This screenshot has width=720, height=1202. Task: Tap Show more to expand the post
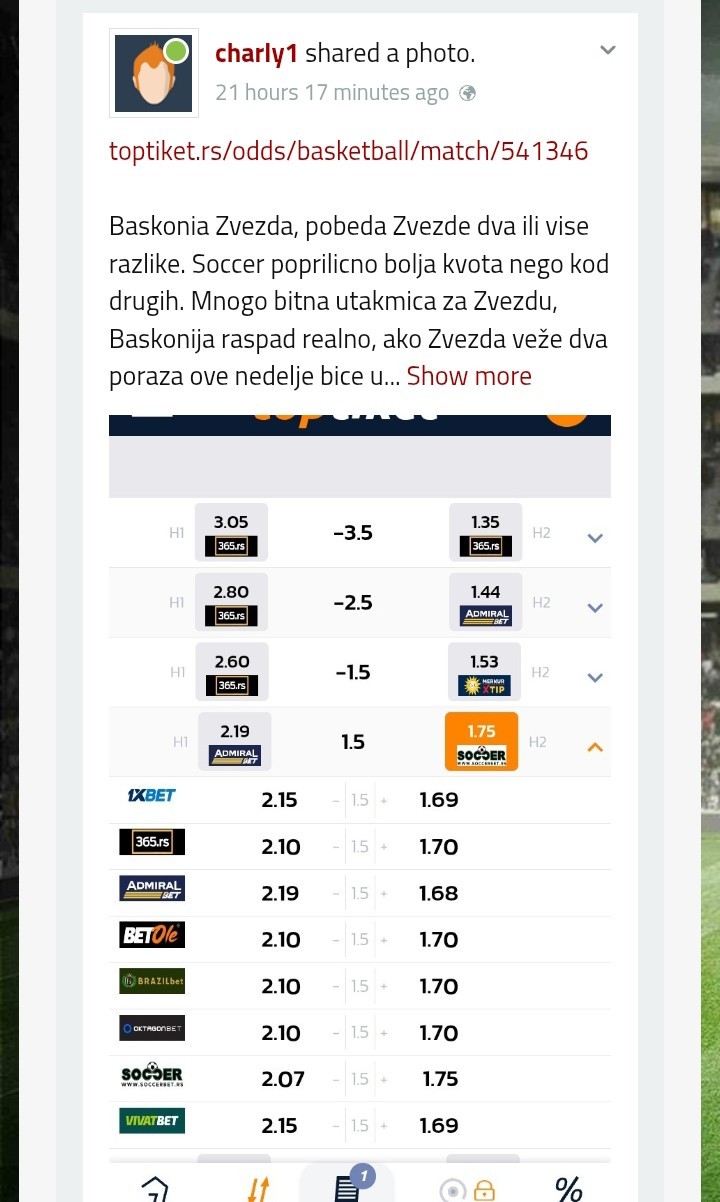click(468, 376)
